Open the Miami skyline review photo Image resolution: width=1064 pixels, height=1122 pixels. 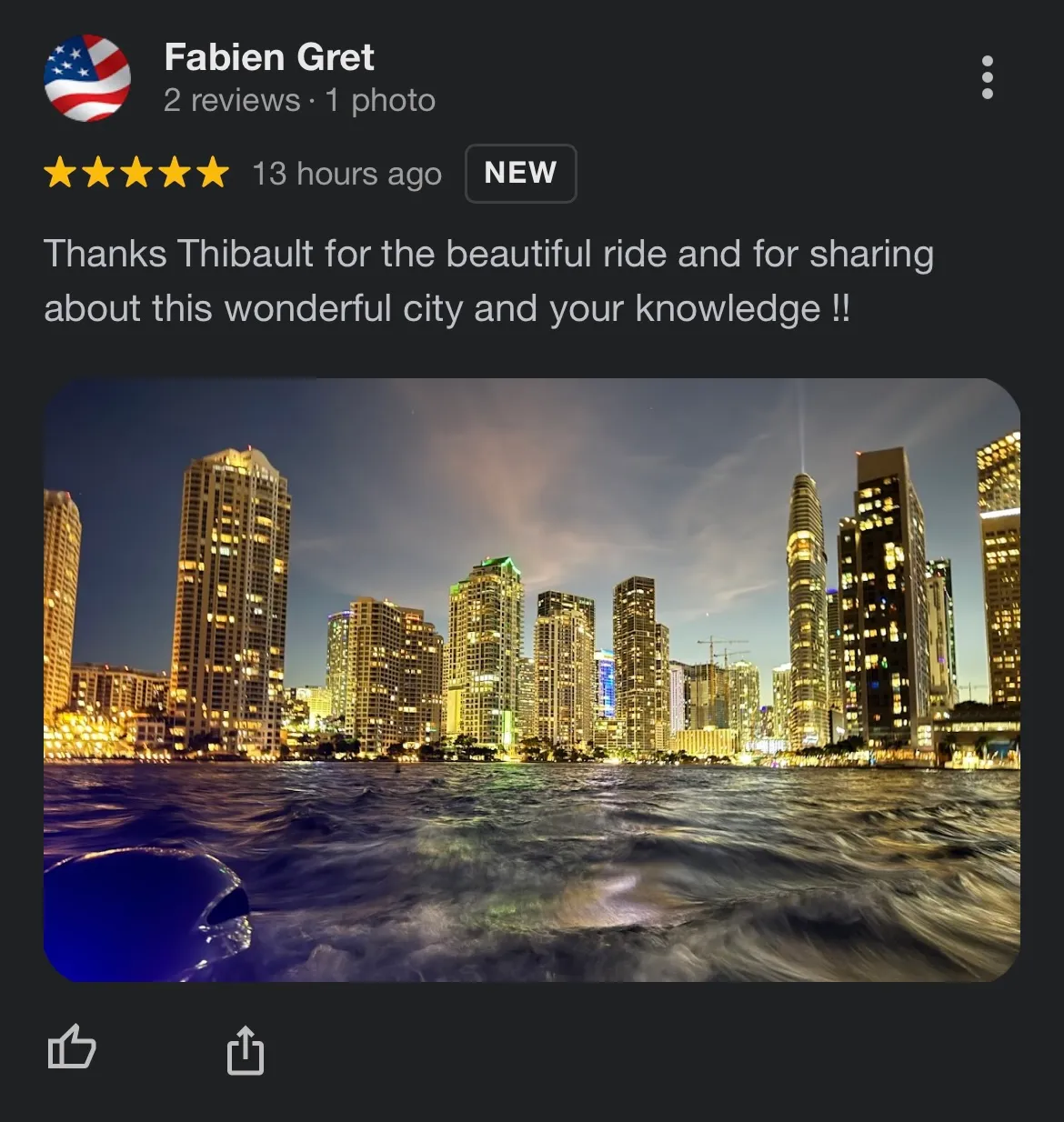532,679
